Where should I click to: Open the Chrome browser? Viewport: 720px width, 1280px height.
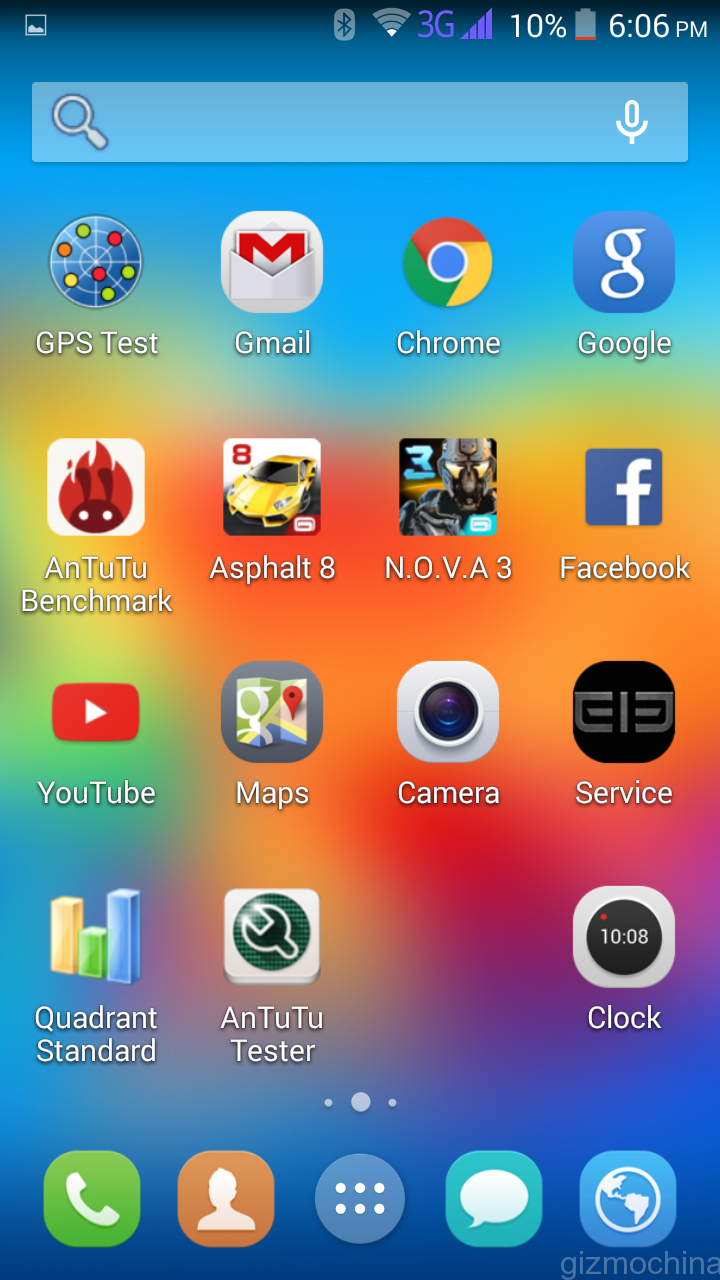(x=448, y=262)
